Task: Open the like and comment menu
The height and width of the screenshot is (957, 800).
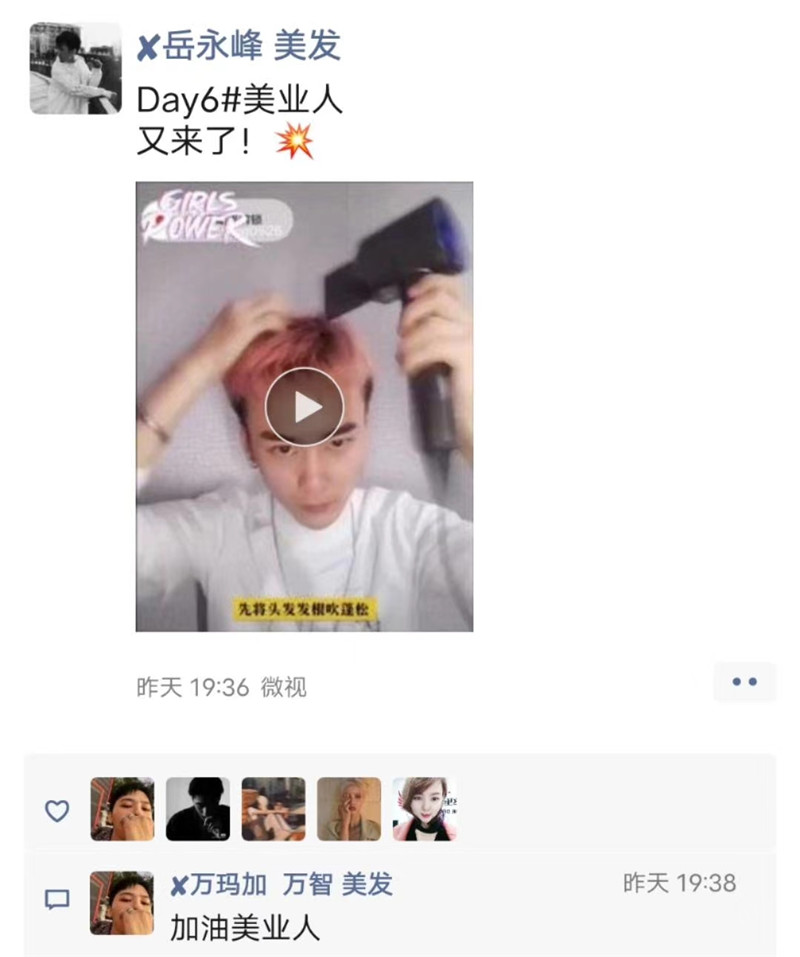Action: click(744, 682)
